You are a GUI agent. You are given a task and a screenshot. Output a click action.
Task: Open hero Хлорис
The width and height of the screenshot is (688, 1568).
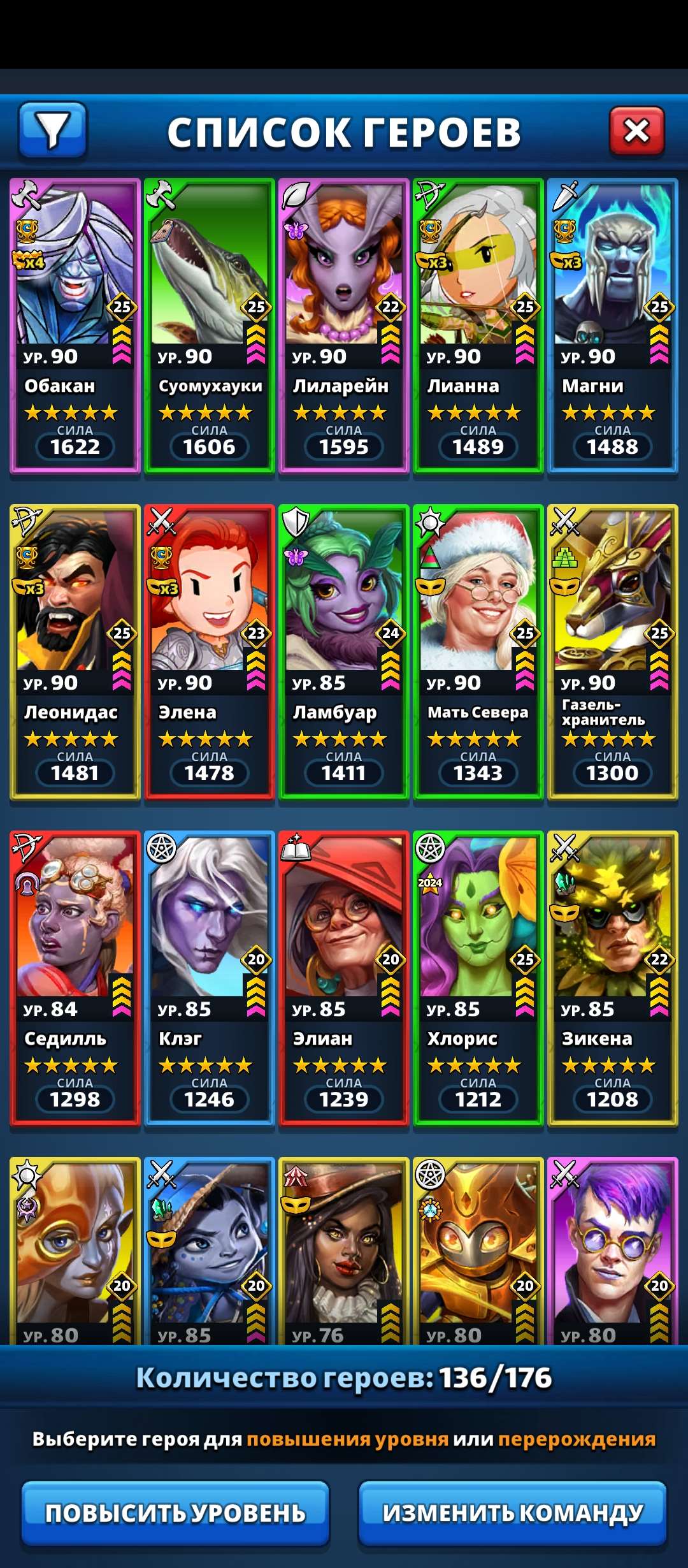point(478,978)
